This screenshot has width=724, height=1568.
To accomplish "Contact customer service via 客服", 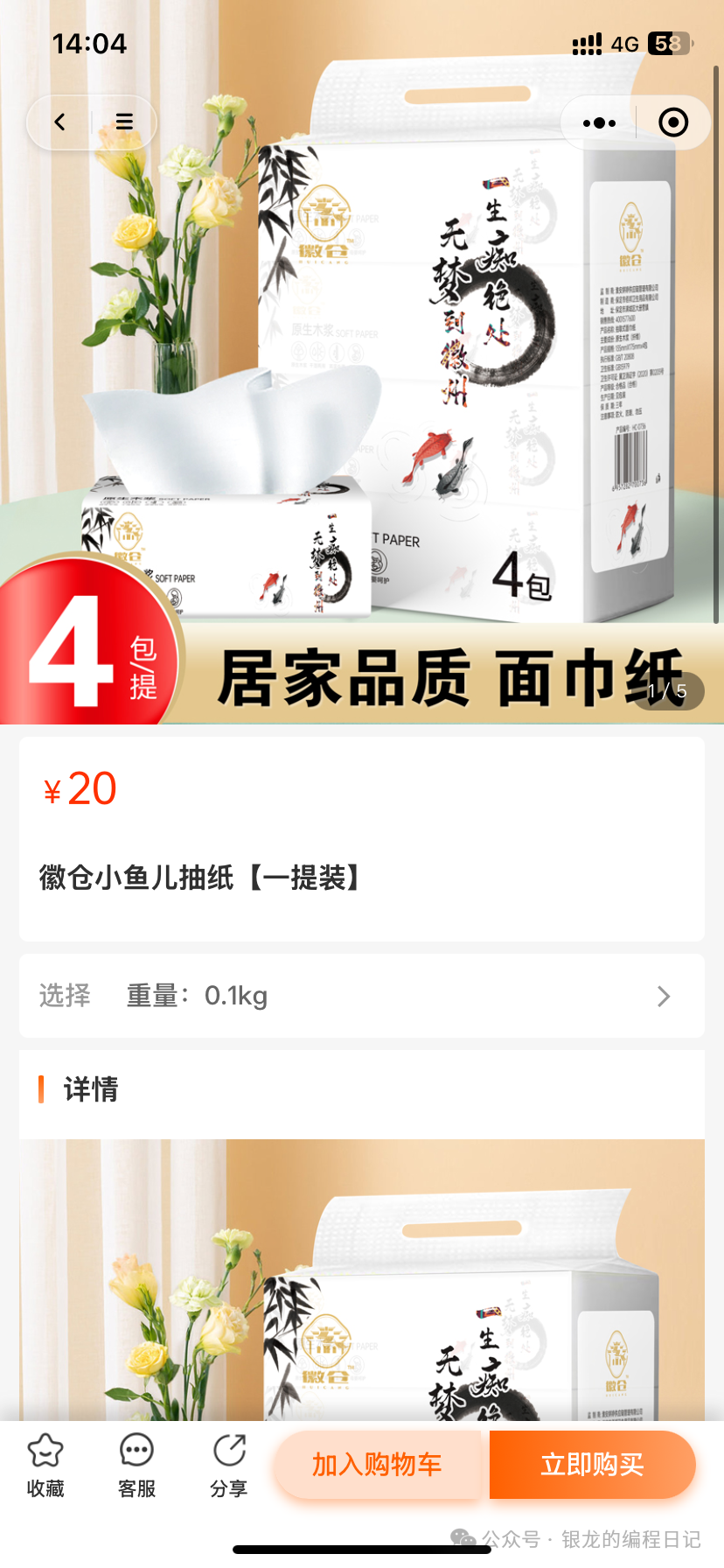I will [137, 1466].
